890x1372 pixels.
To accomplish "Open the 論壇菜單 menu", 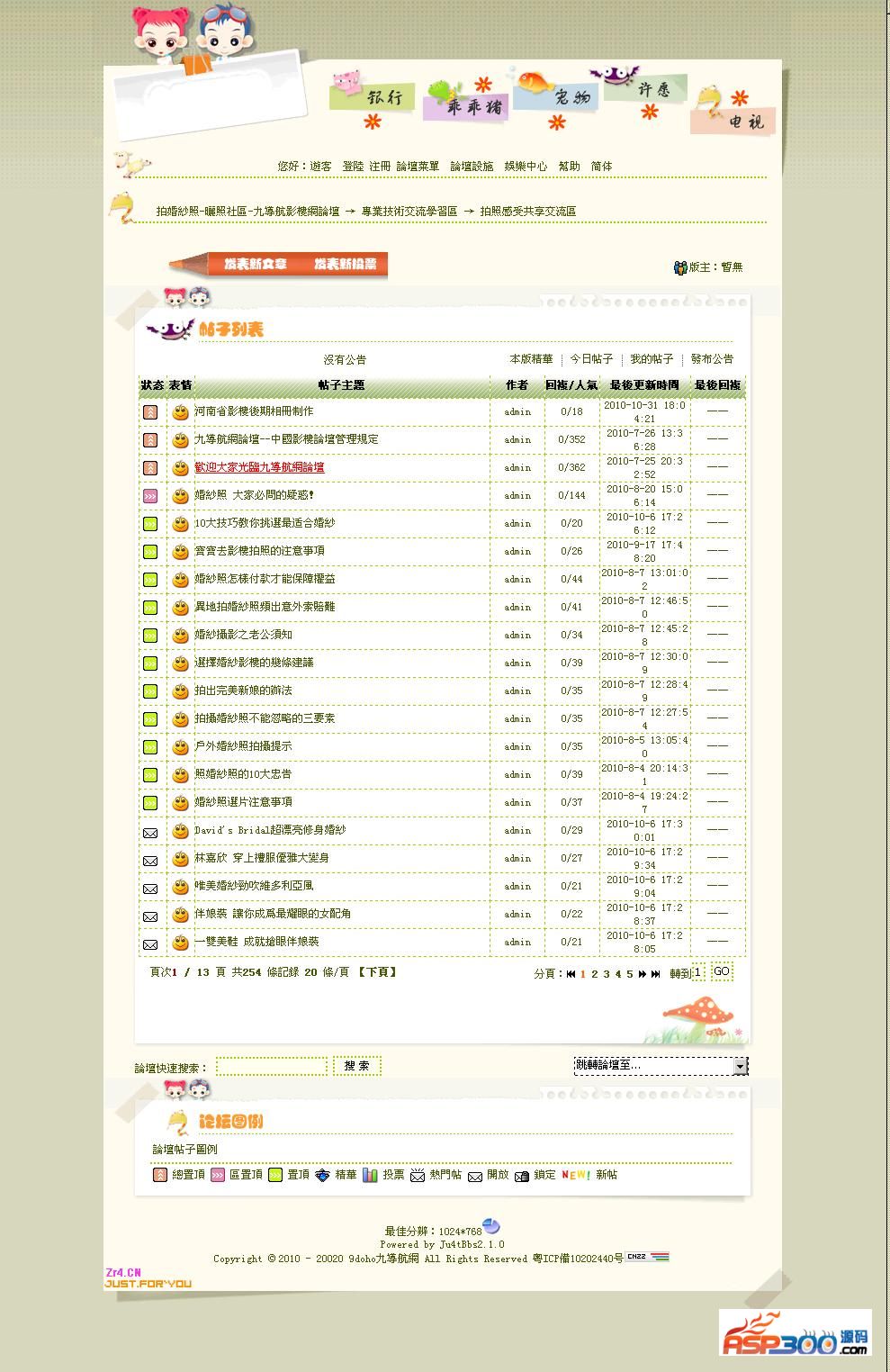I will pos(418,167).
